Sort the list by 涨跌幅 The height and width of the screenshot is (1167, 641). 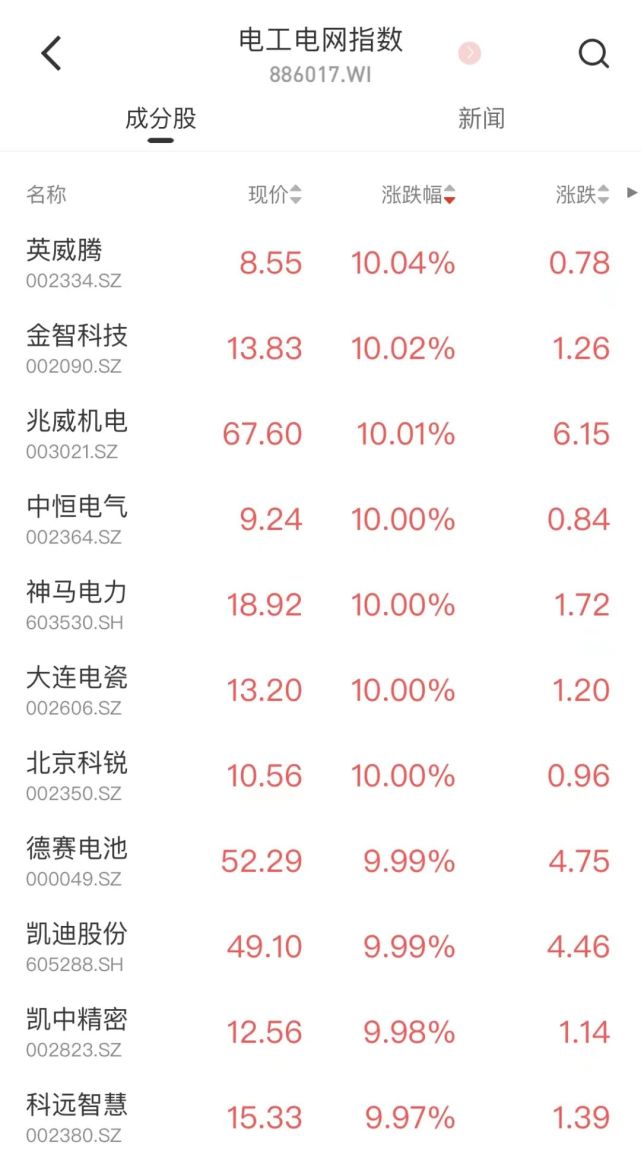pyautogui.click(x=418, y=195)
